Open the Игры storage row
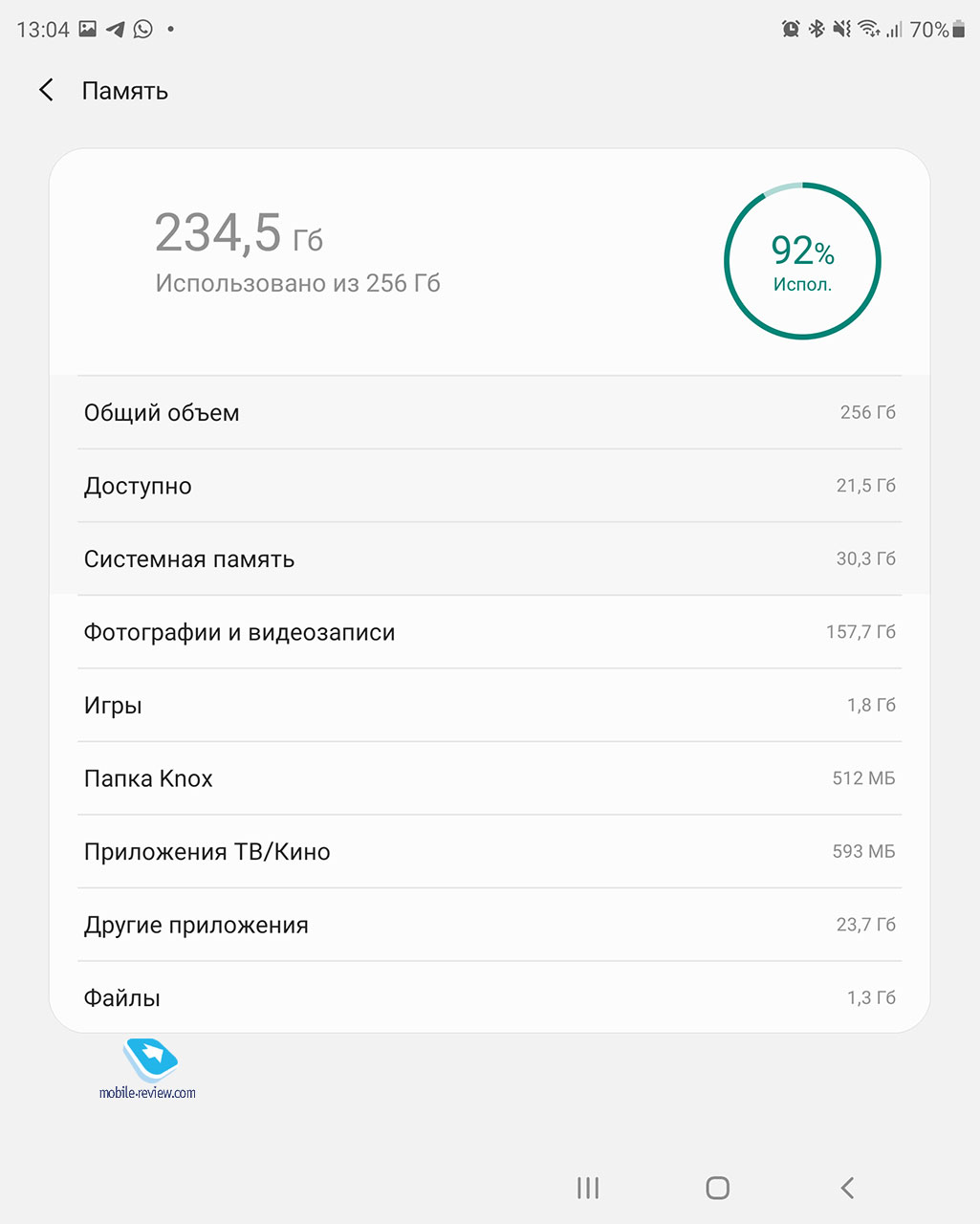The height and width of the screenshot is (1224, 980). [x=489, y=706]
